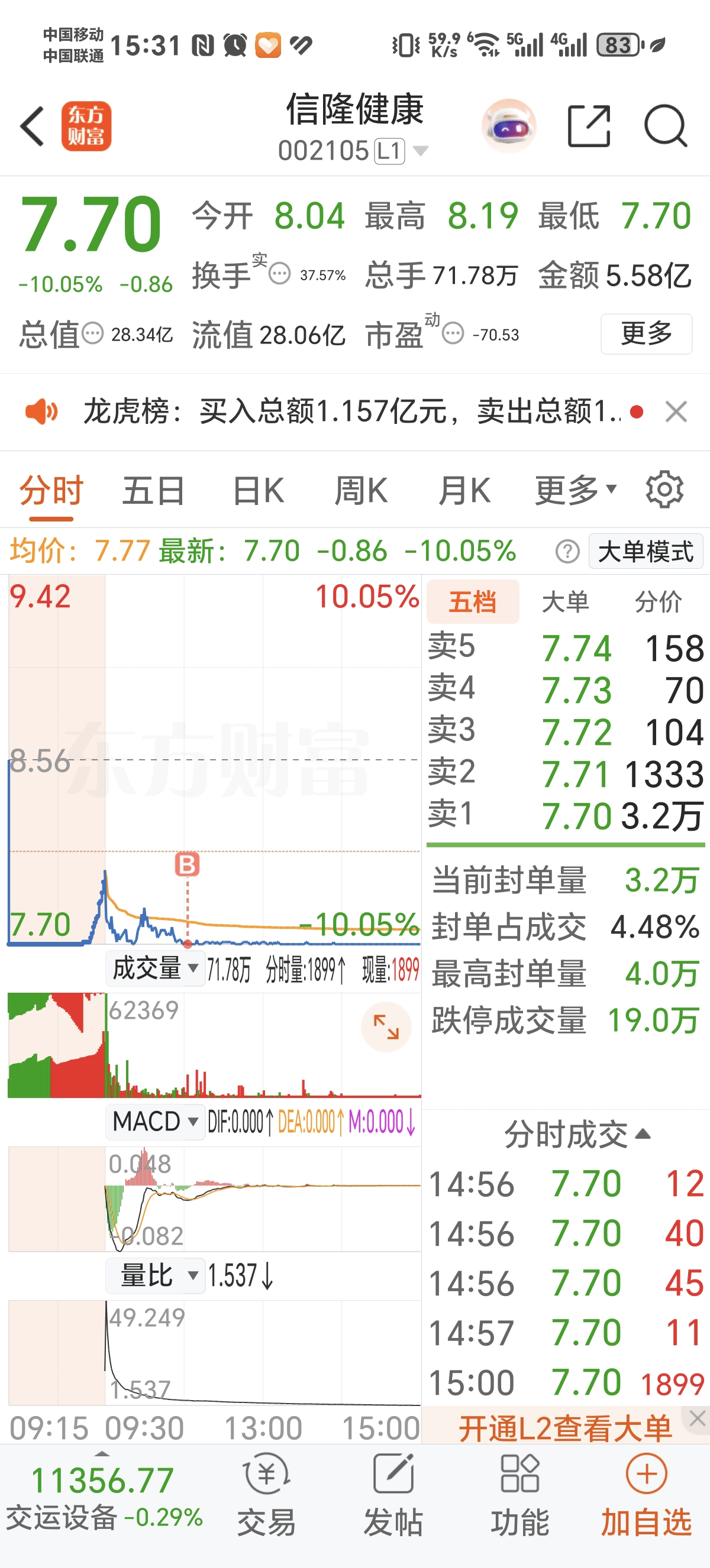Tap 开通L2查看大单 link
The image size is (710, 1568).
point(564,1428)
